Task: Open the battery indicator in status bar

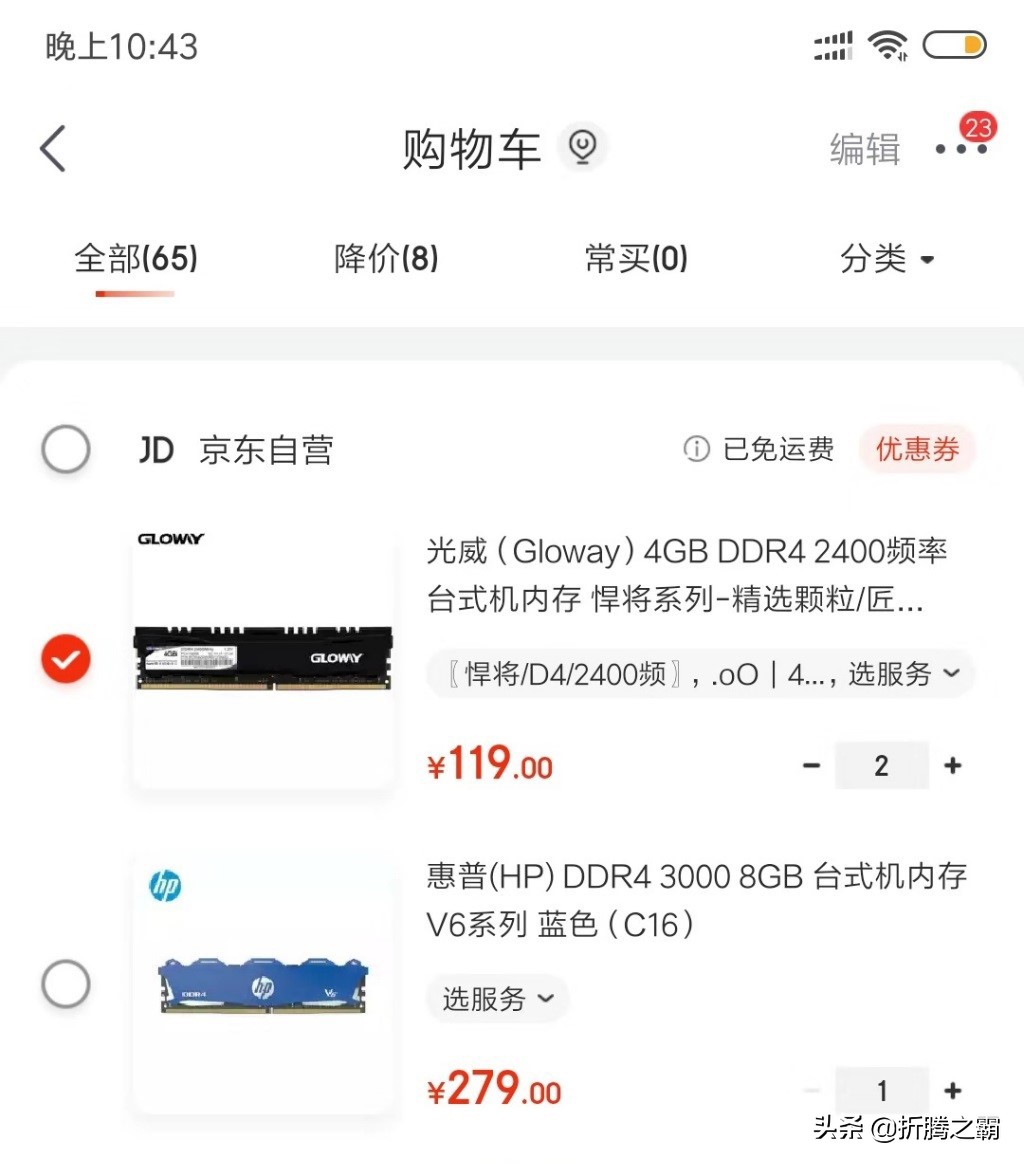Action: [x=954, y=43]
